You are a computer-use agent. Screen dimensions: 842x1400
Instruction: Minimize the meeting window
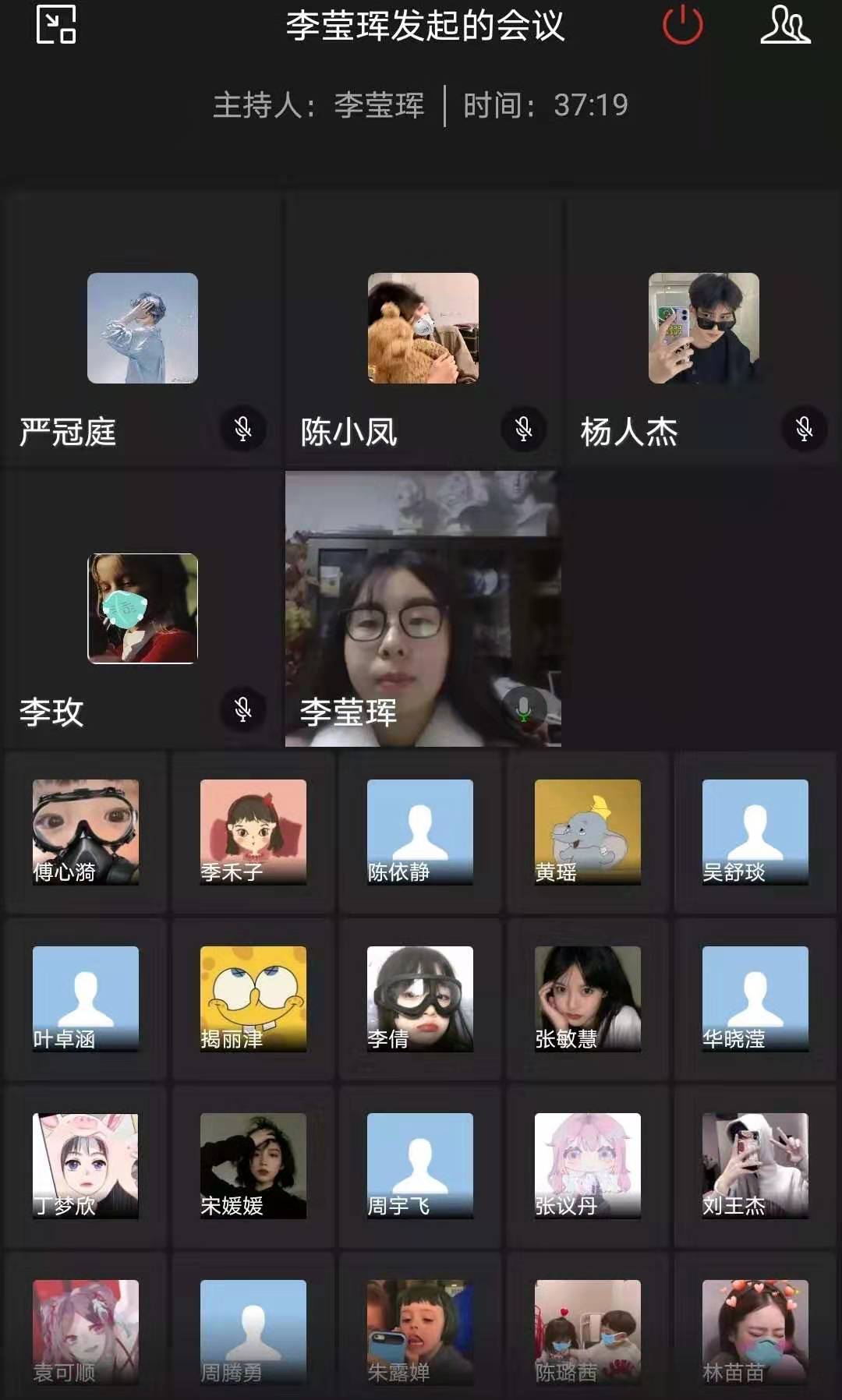click(x=56, y=24)
